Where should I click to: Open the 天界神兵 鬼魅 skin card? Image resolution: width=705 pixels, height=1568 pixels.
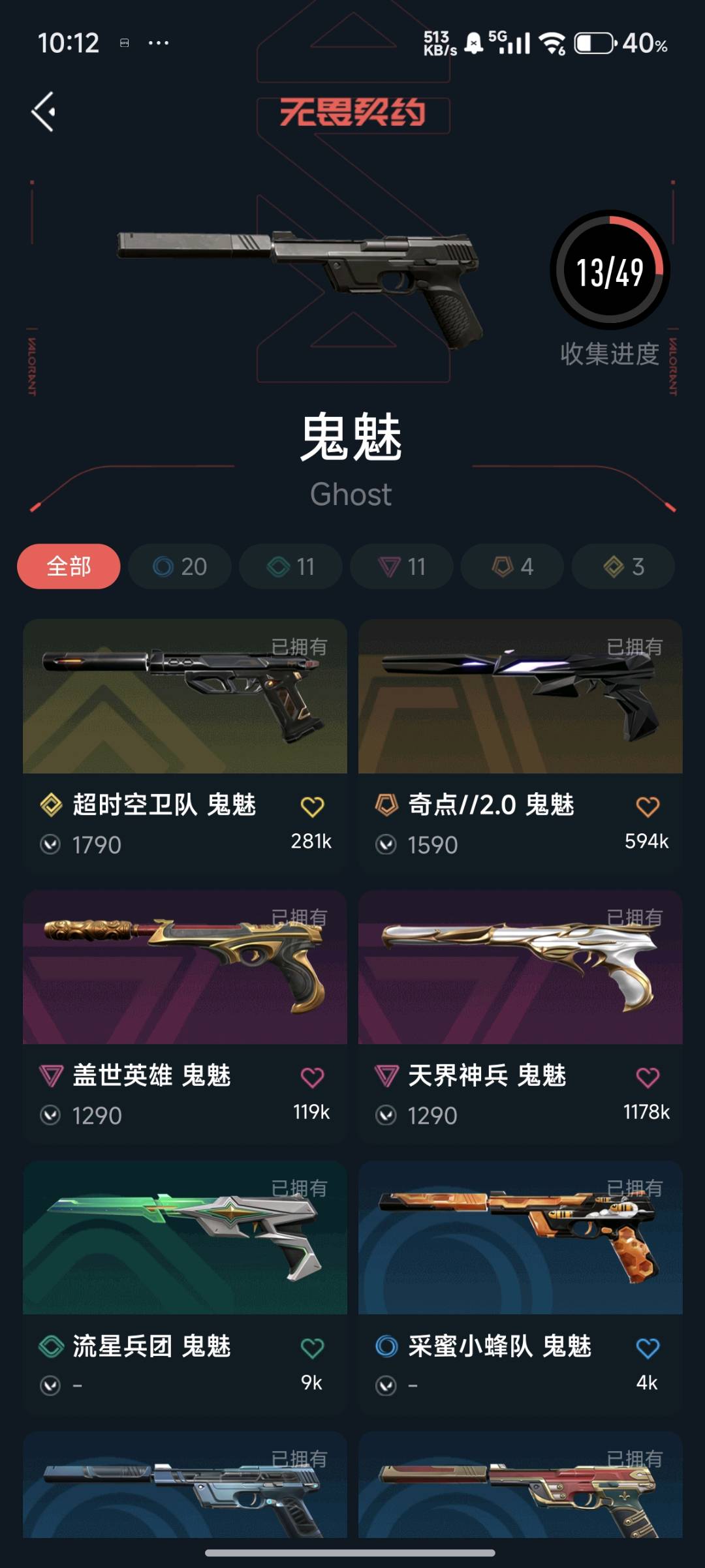[520, 968]
